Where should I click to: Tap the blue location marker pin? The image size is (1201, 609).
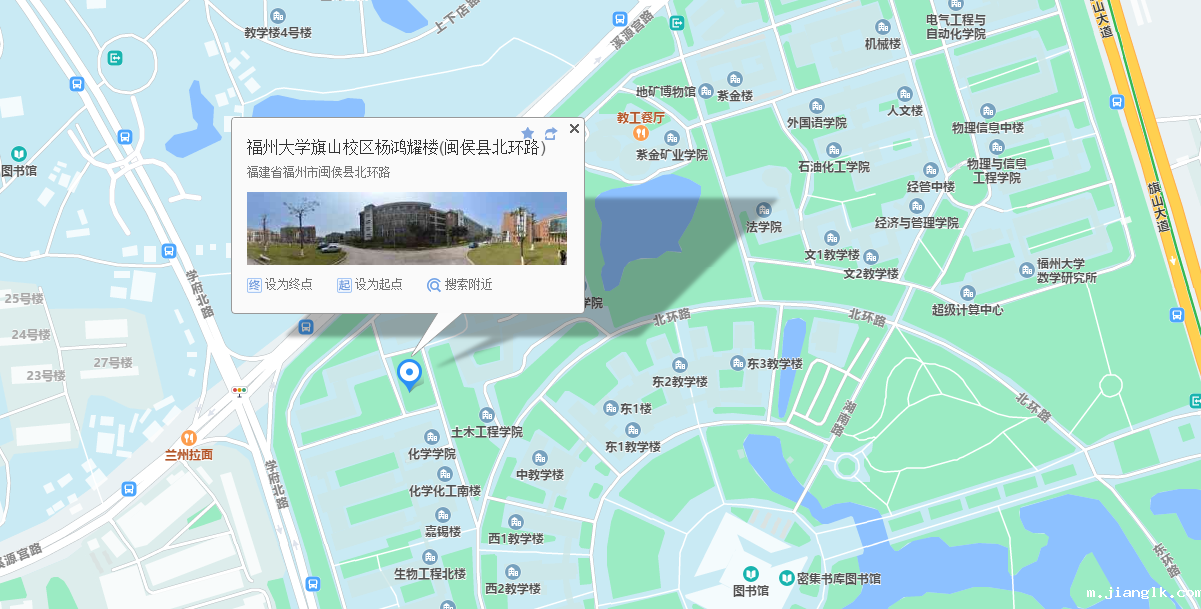[x=409, y=374]
